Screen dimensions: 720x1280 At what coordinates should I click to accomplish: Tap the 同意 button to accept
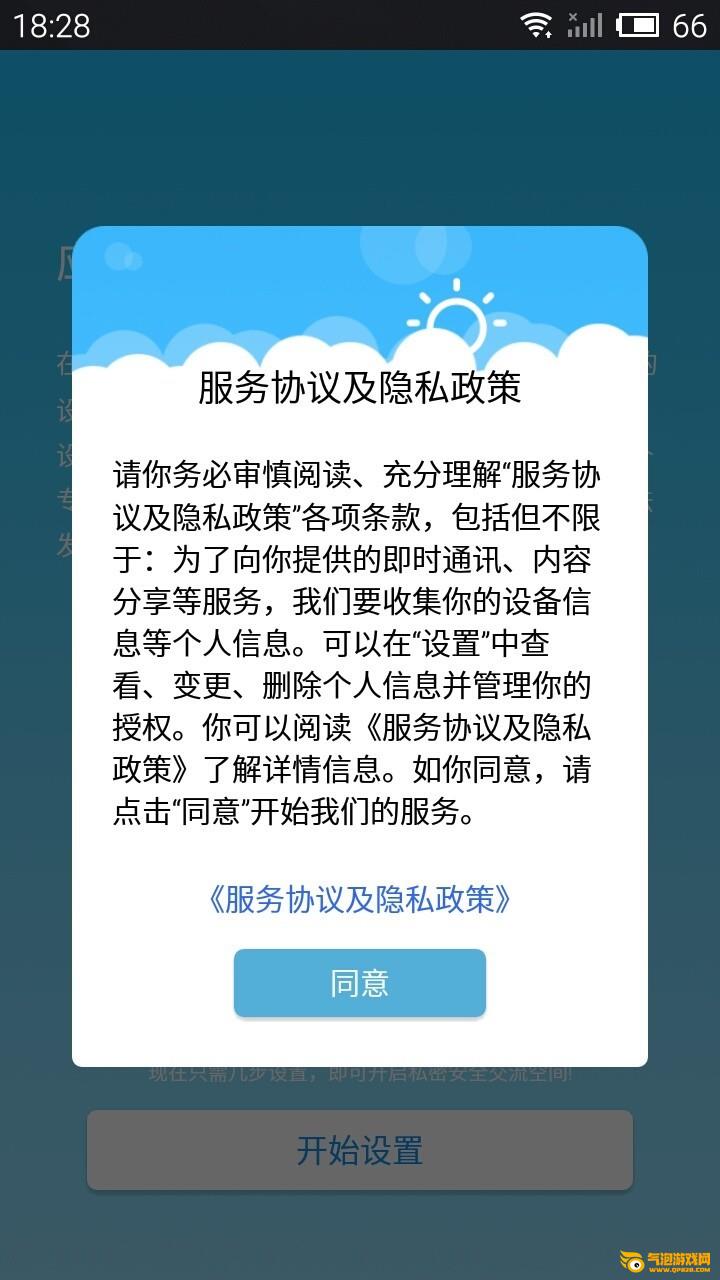[x=360, y=983]
